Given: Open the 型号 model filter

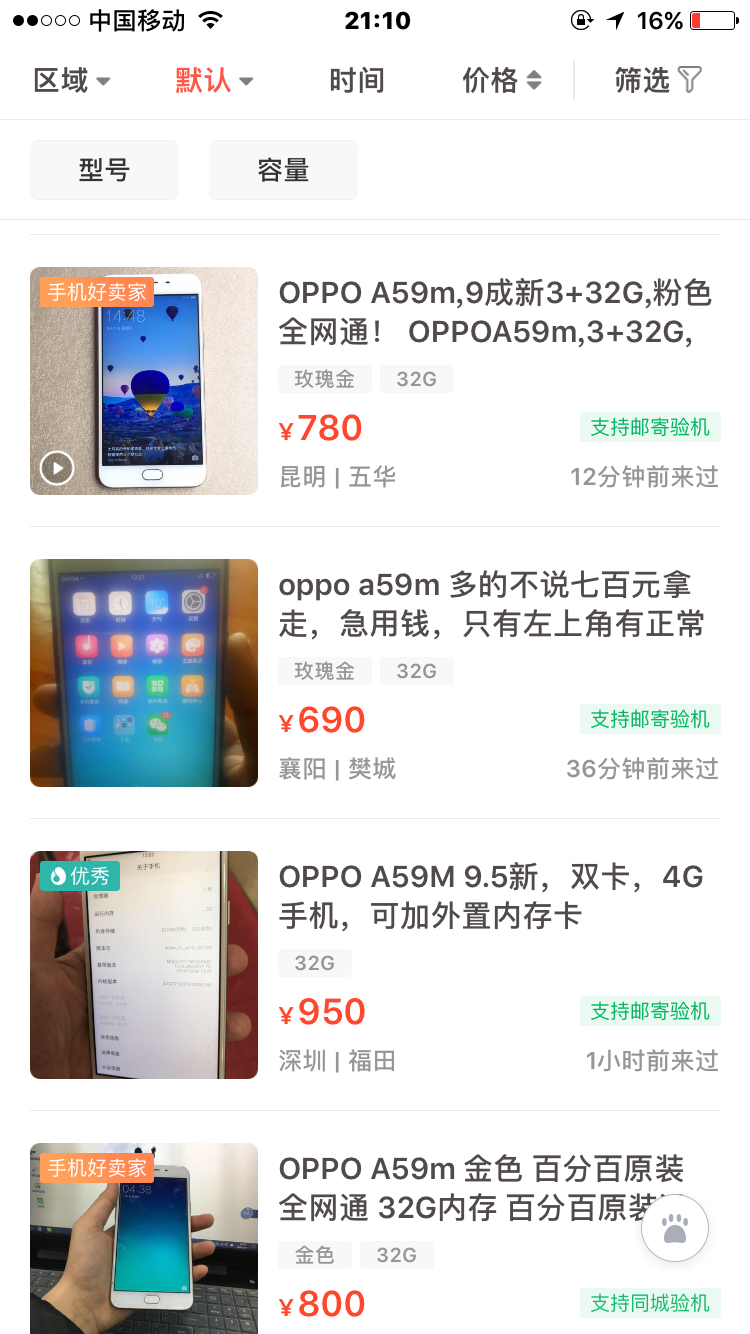Looking at the screenshot, I should click(x=104, y=169).
